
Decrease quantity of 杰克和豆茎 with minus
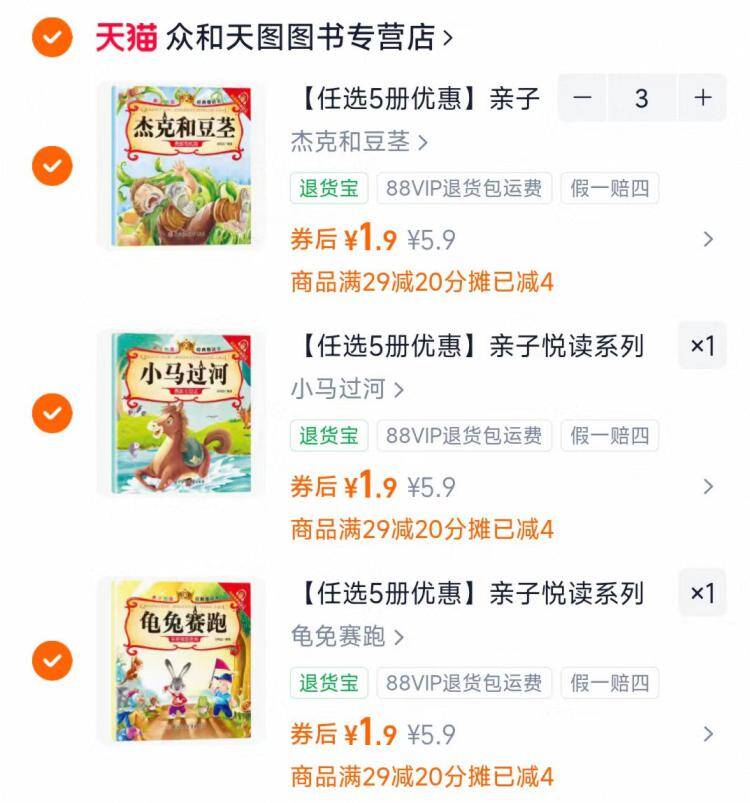582,98
